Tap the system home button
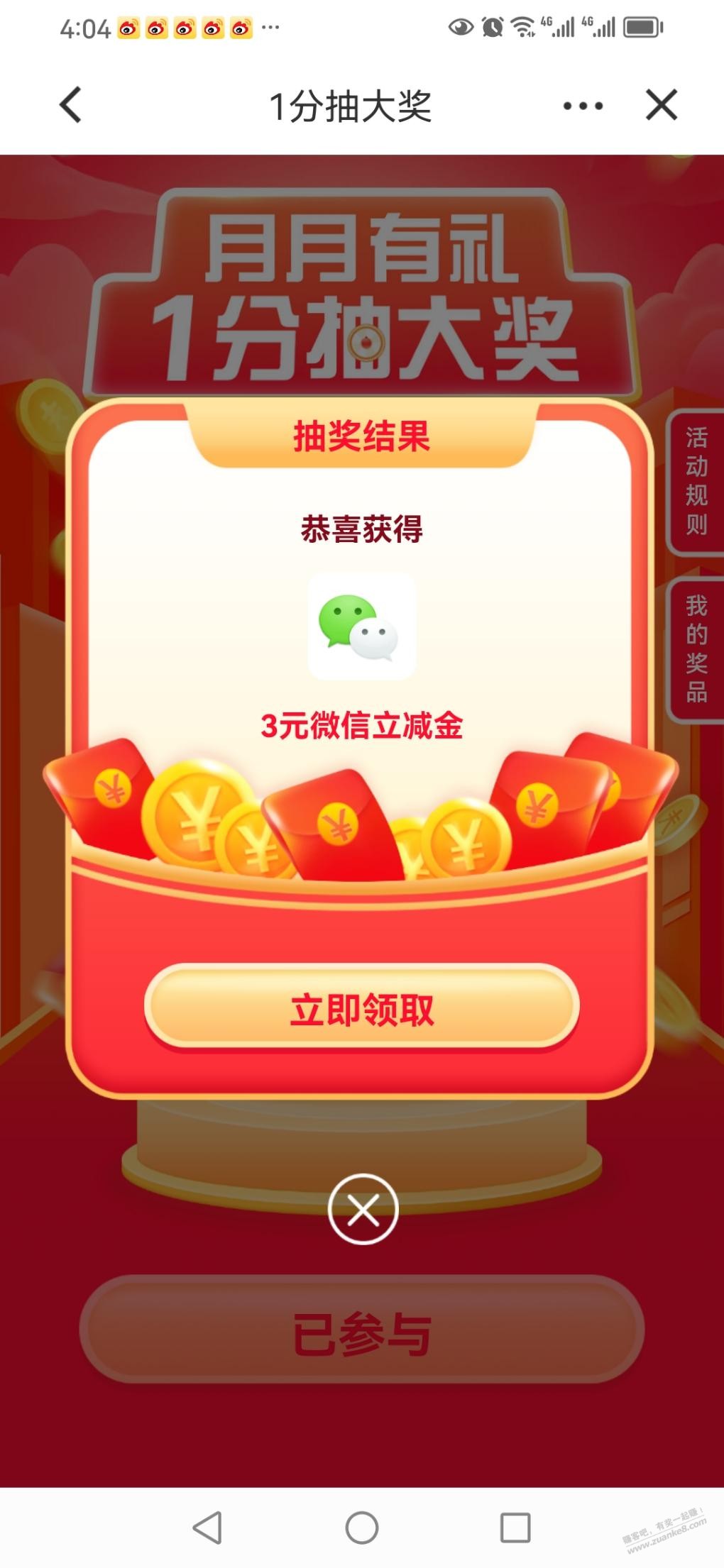724x1568 pixels. (362, 1527)
